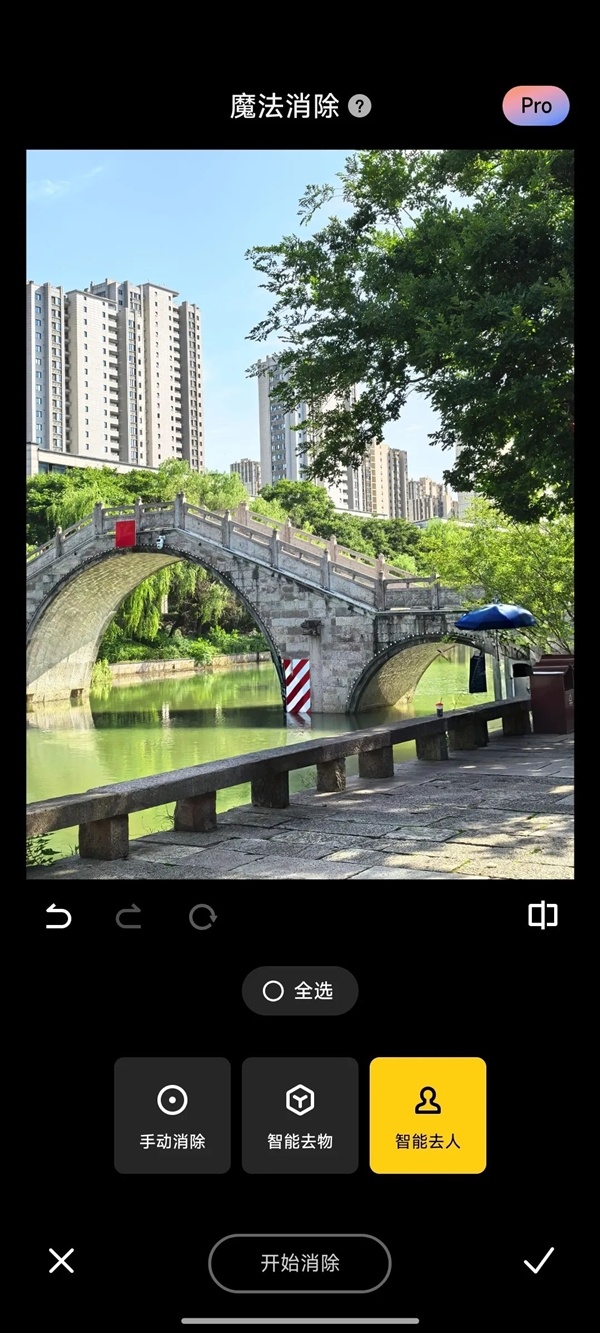Choose the 智能去人 mode

428,1115
